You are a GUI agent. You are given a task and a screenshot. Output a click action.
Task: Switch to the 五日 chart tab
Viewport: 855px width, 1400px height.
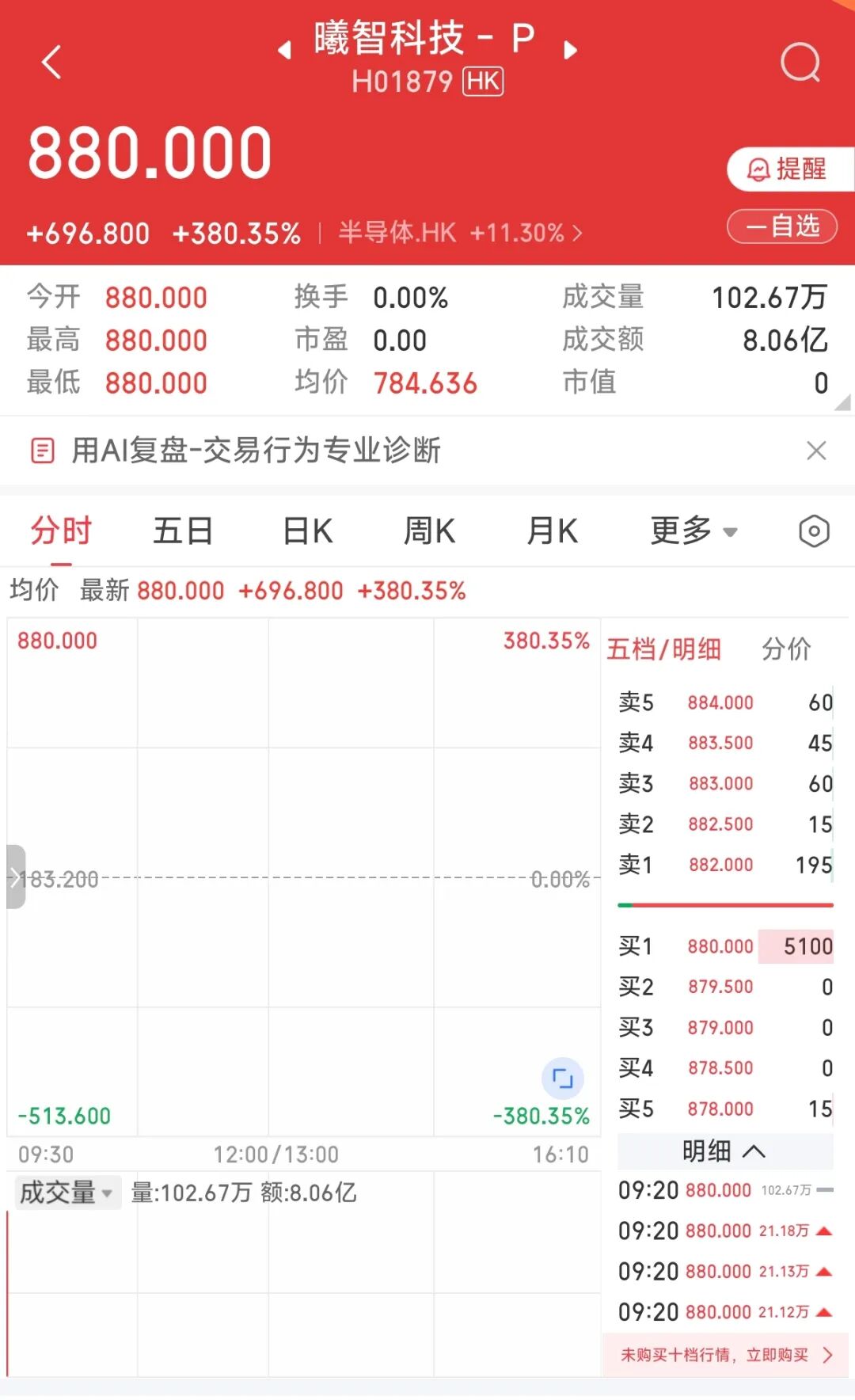tap(183, 531)
